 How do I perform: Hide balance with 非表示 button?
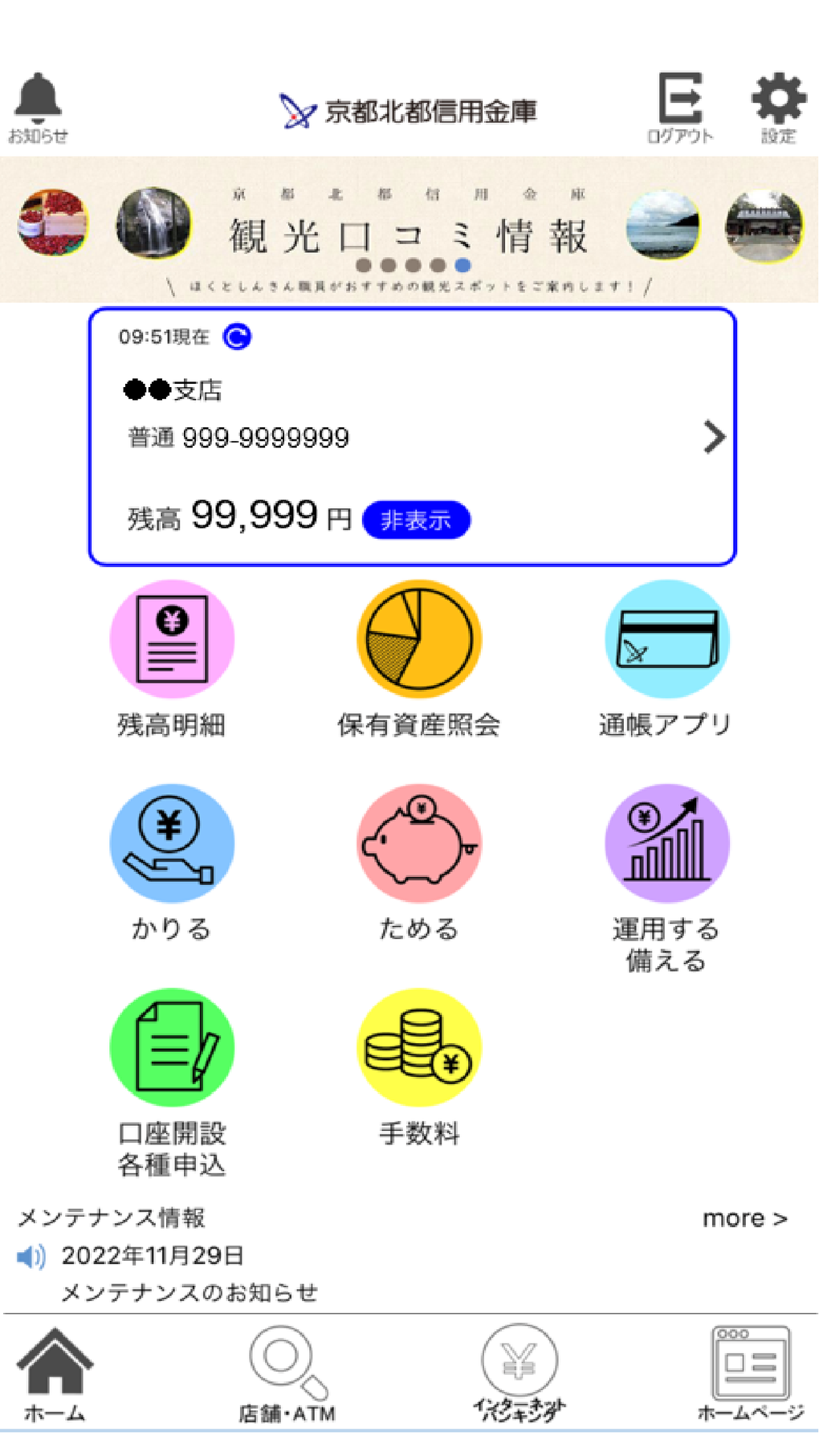(416, 520)
